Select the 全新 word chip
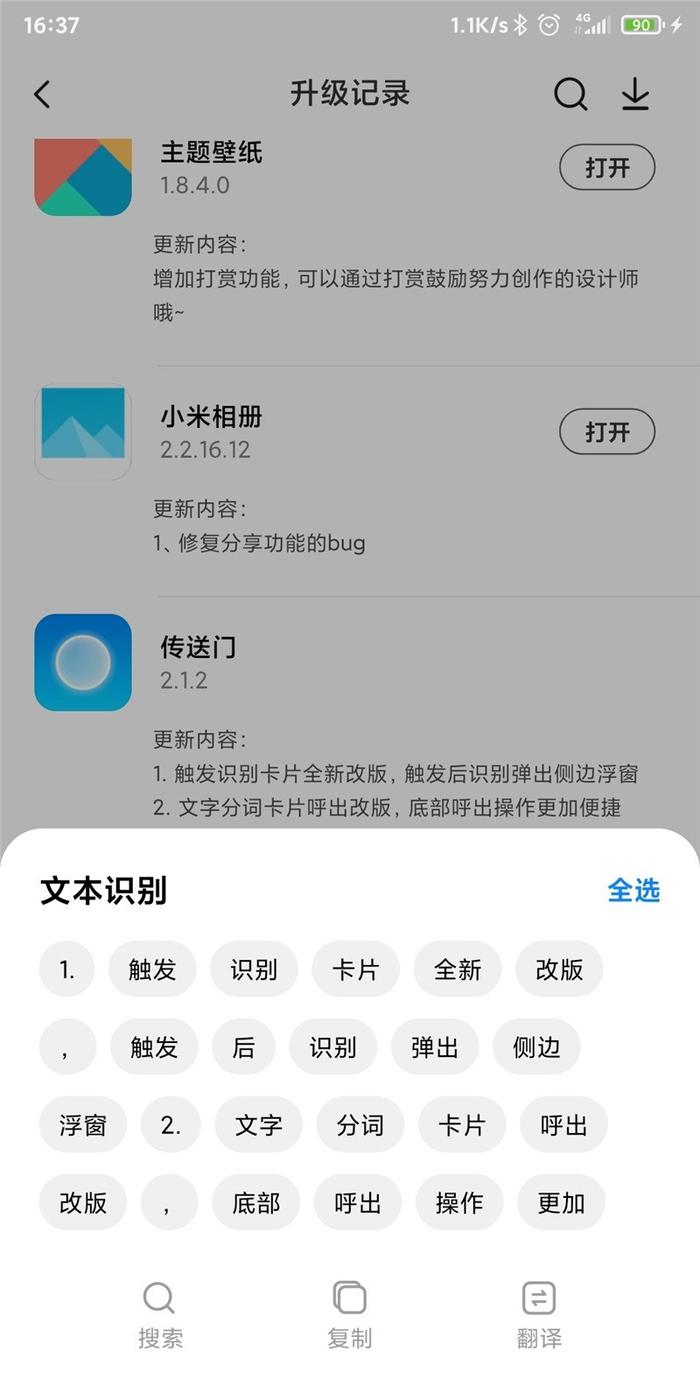Viewport: 700px width, 1400px height. [x=458, y=969]
